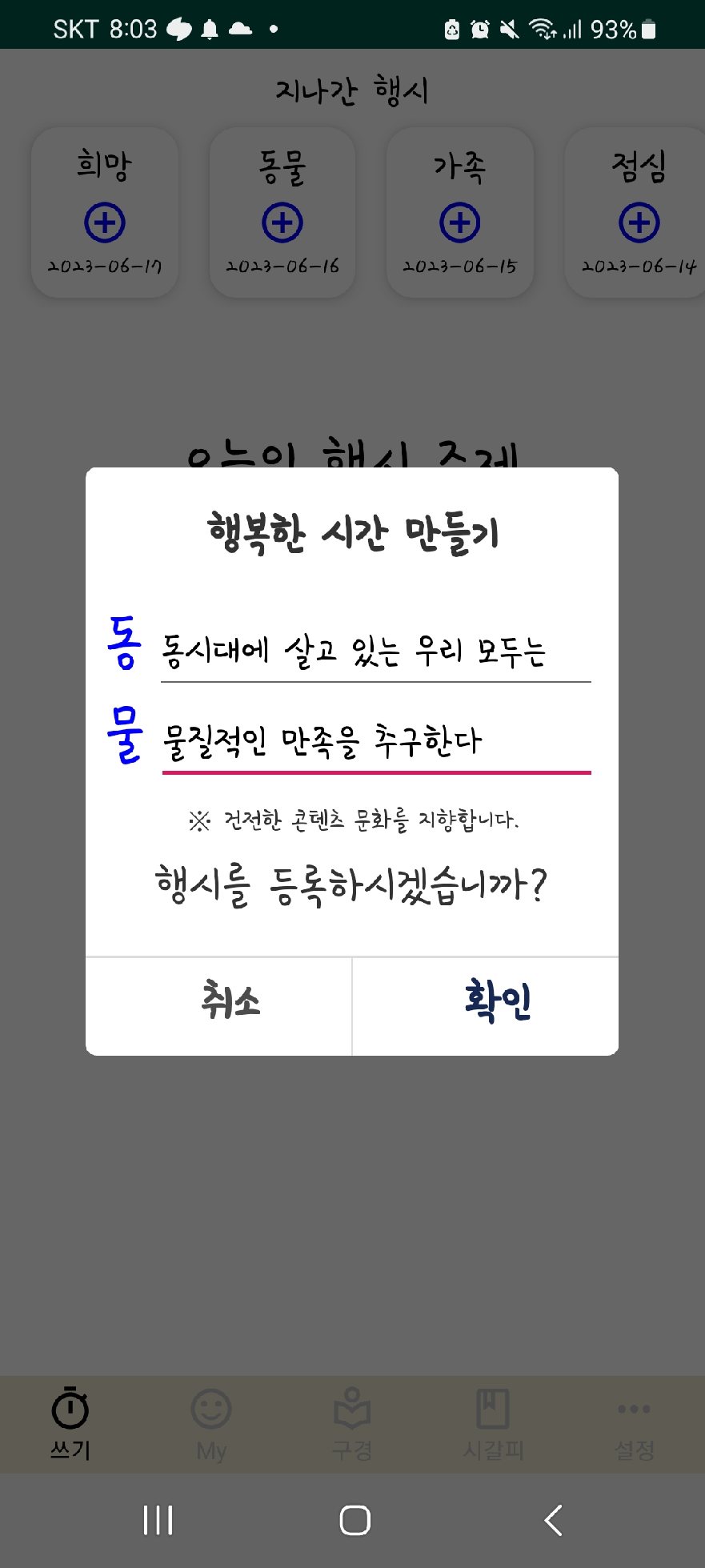Image resolution: width=705 pixels, height=1568 pixels.
Task: Open the home screen via home button
Action: coord(355,1520)
